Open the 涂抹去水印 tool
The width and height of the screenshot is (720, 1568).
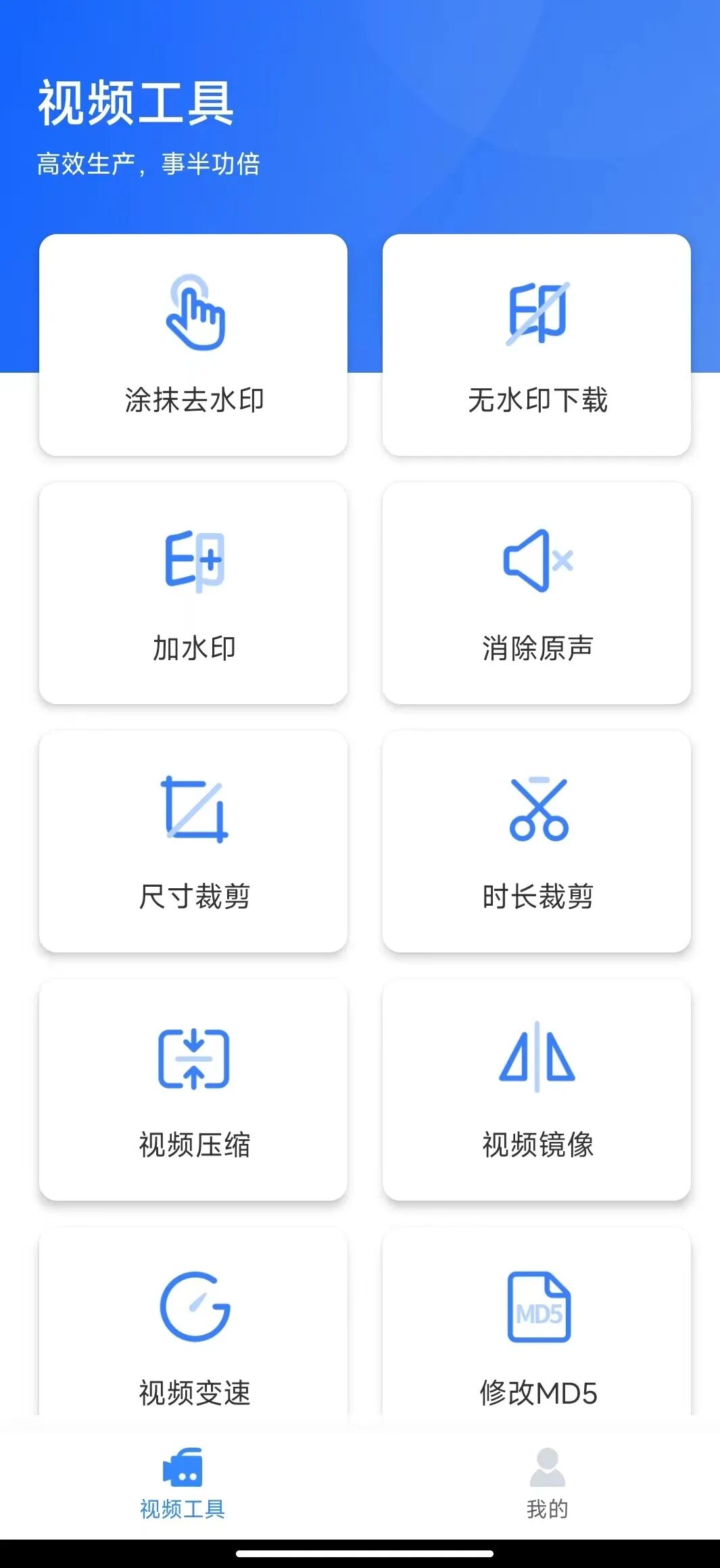193,345
